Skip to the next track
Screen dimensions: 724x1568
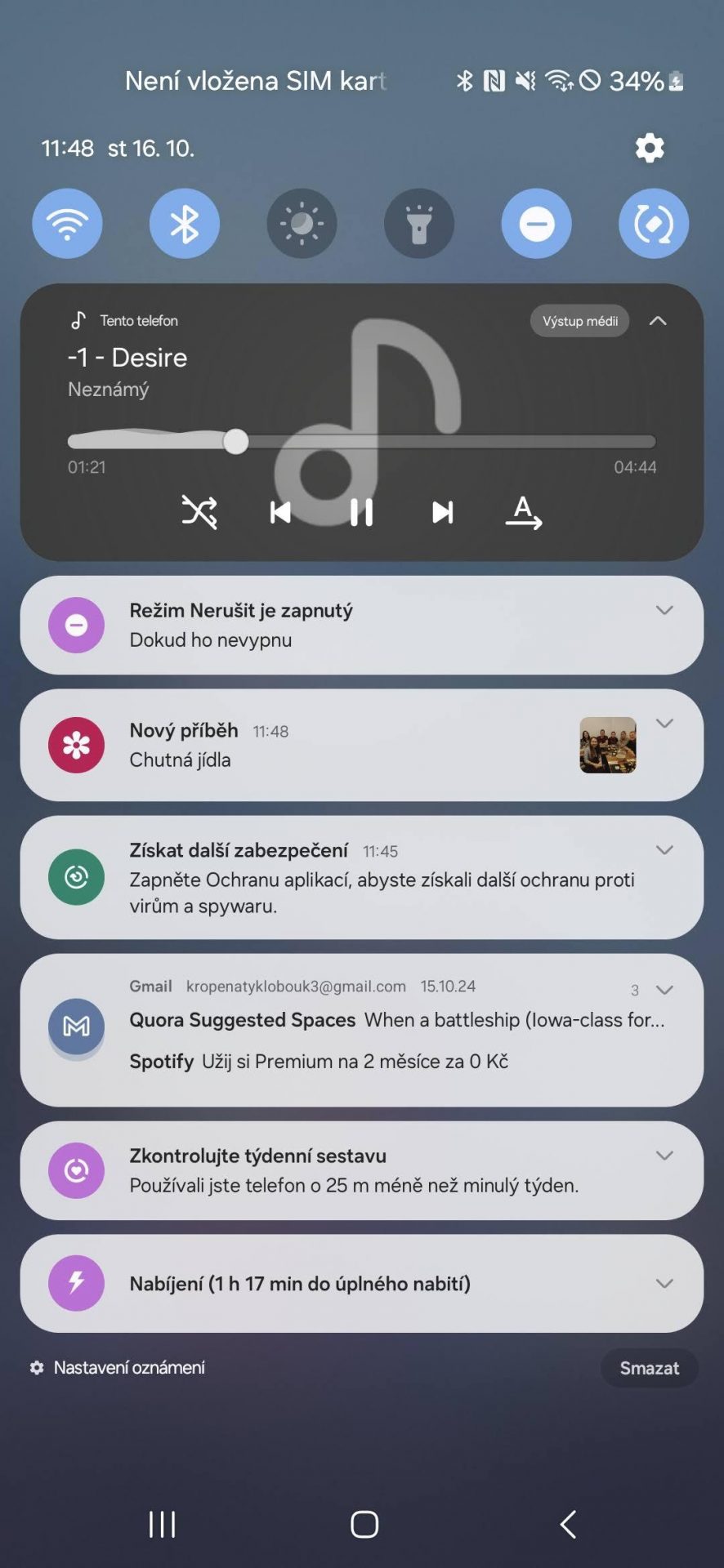click(x=442, y=513)
